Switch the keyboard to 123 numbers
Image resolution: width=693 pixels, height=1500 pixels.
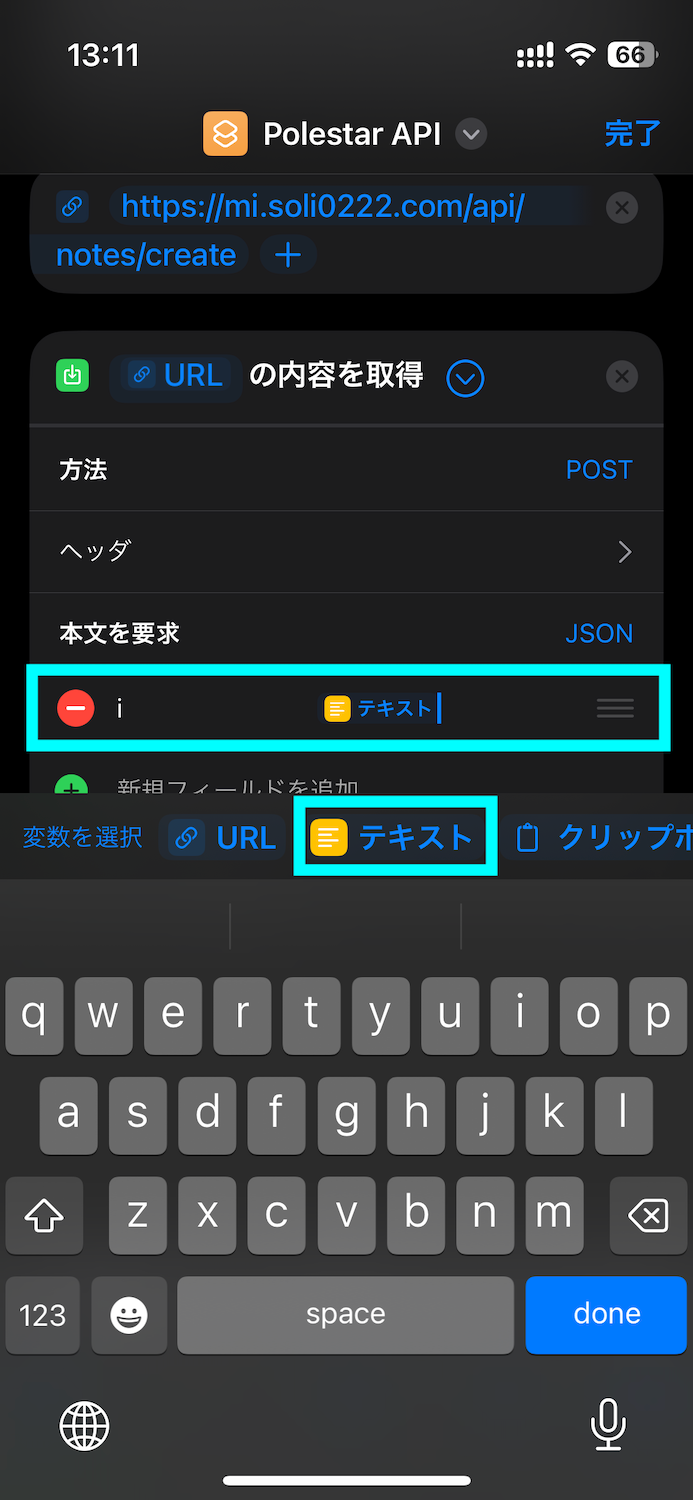click(42, 1314)
